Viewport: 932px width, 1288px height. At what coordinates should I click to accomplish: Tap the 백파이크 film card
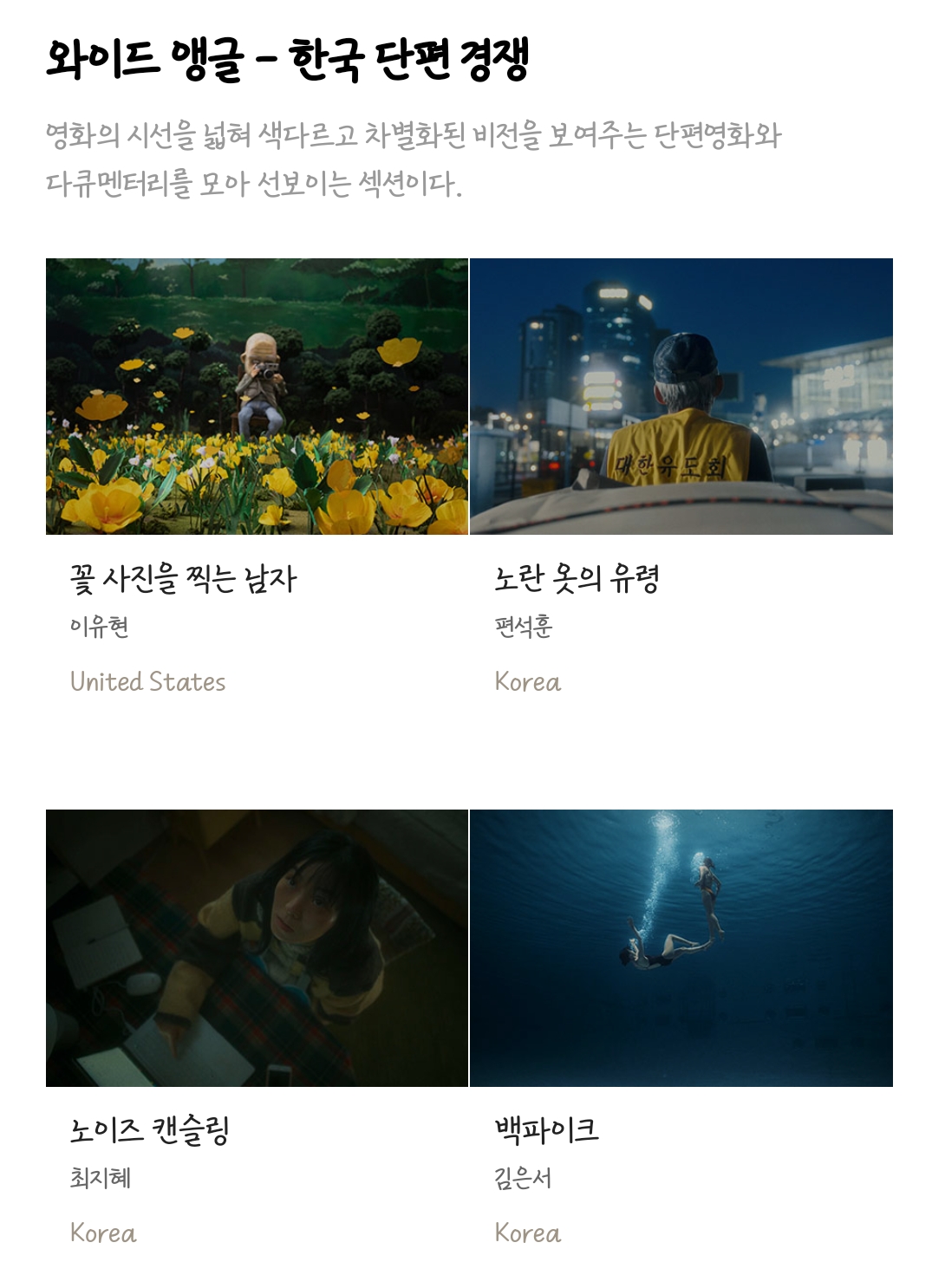(681, 947)
